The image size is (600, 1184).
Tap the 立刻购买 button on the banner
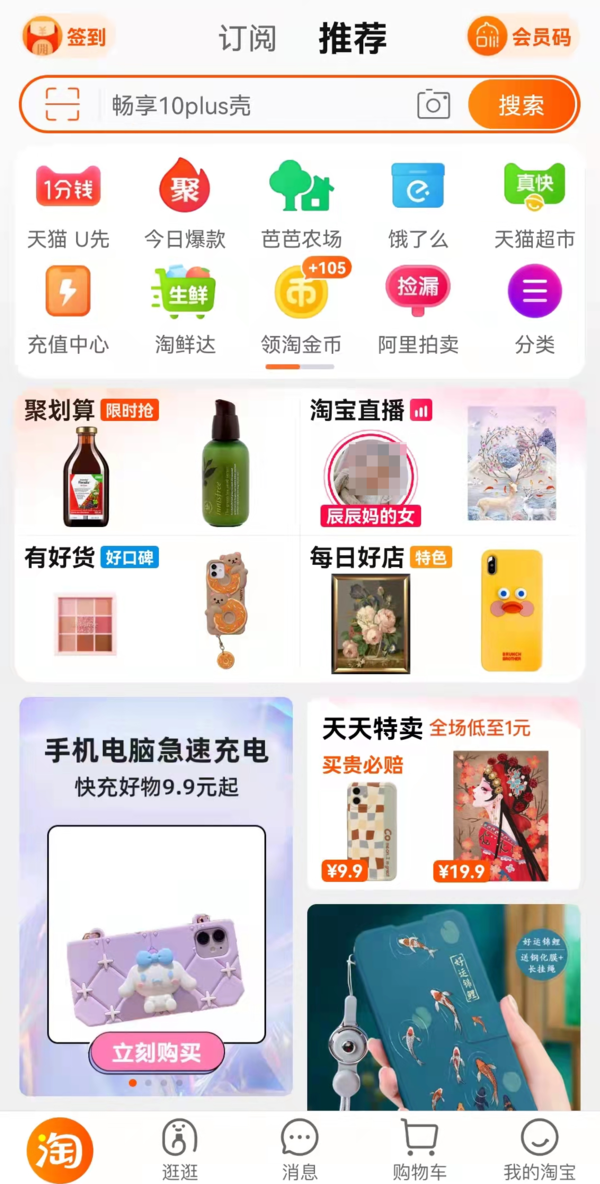pyautogui.click(x=156, y=1052)
